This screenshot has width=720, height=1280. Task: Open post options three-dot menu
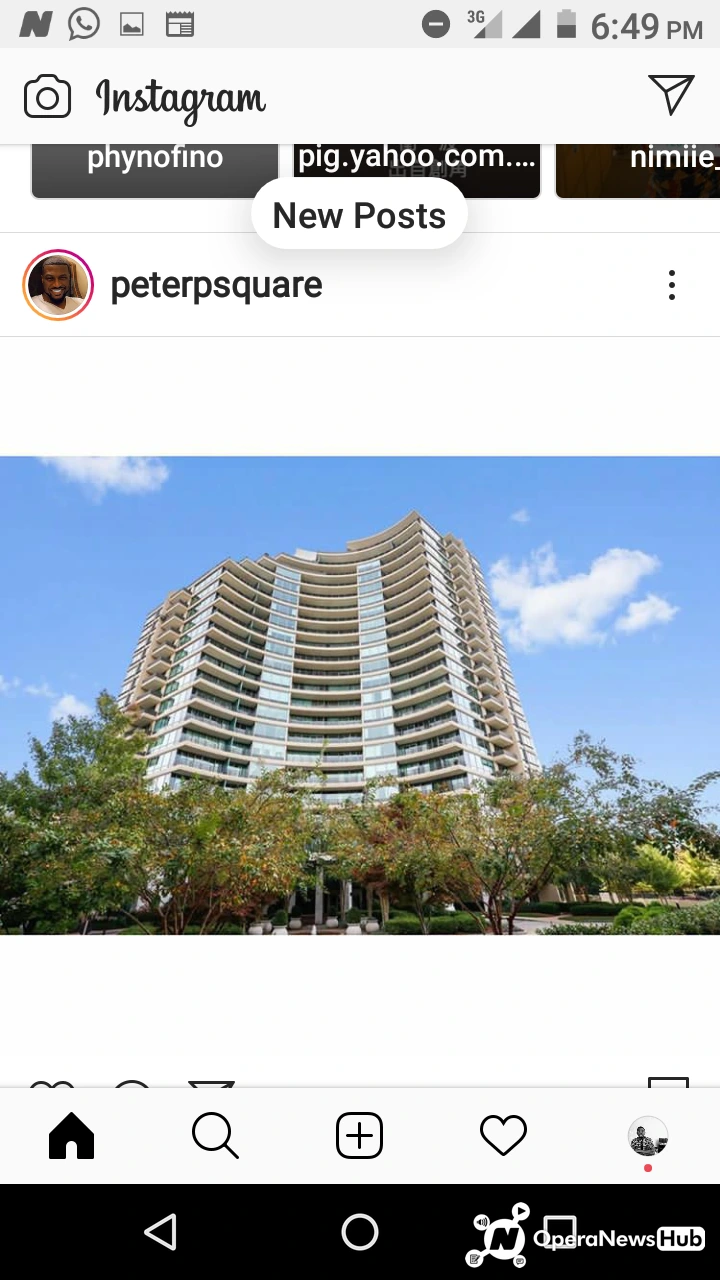tap(672, 285)
